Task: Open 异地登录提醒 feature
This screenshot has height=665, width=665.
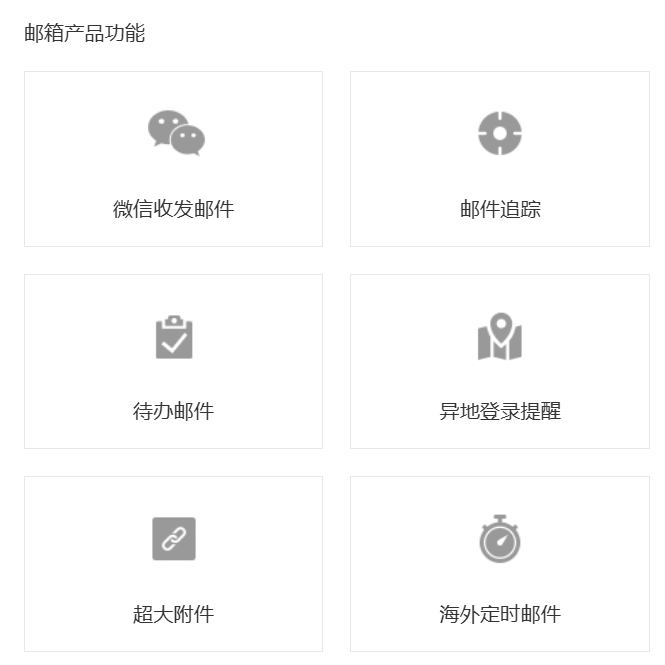Action: [x=499, y=361]
